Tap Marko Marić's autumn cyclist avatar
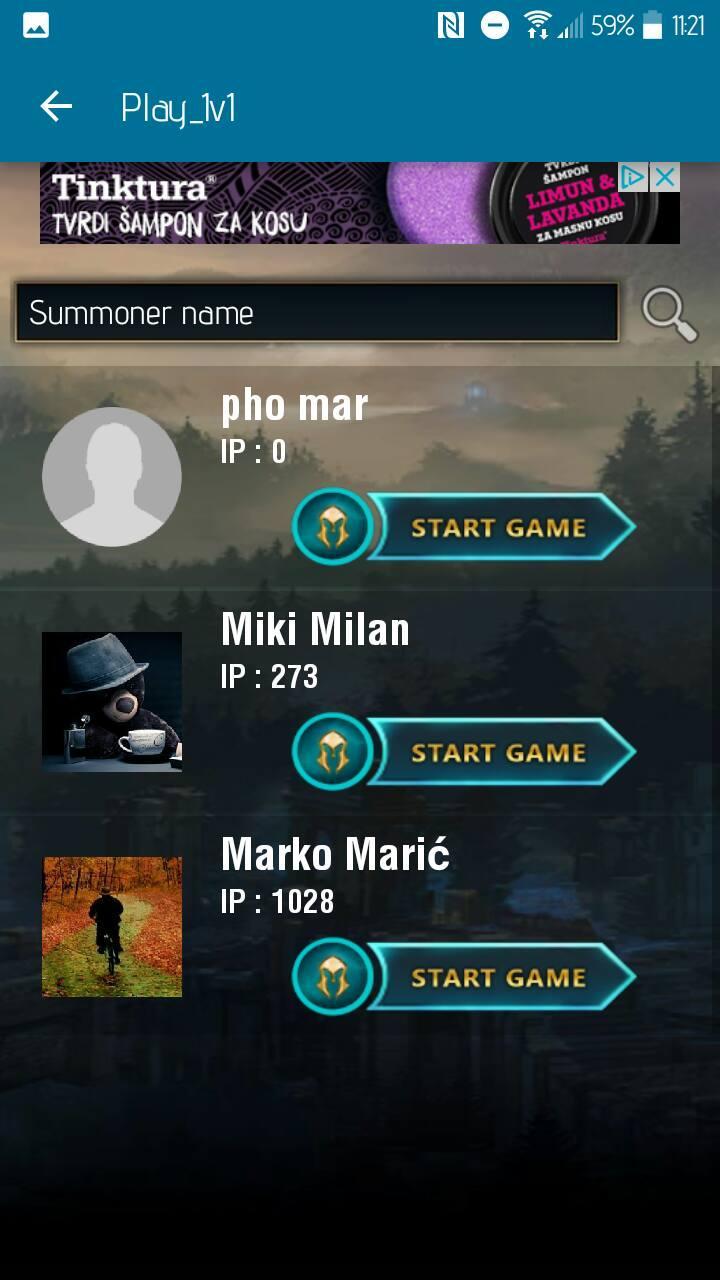 (x=112, y=926)
